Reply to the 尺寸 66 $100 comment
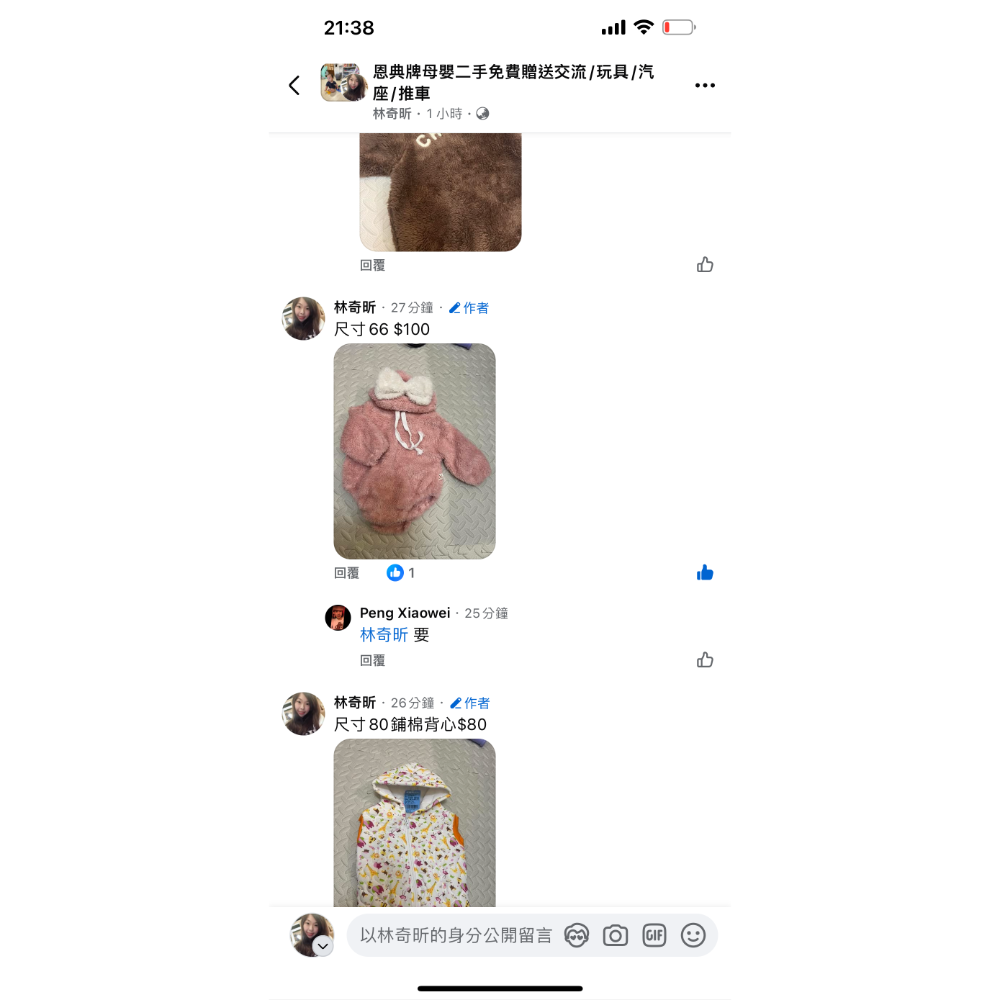The height and width of the screenshot is (1000, 1000). pos(346,574)
